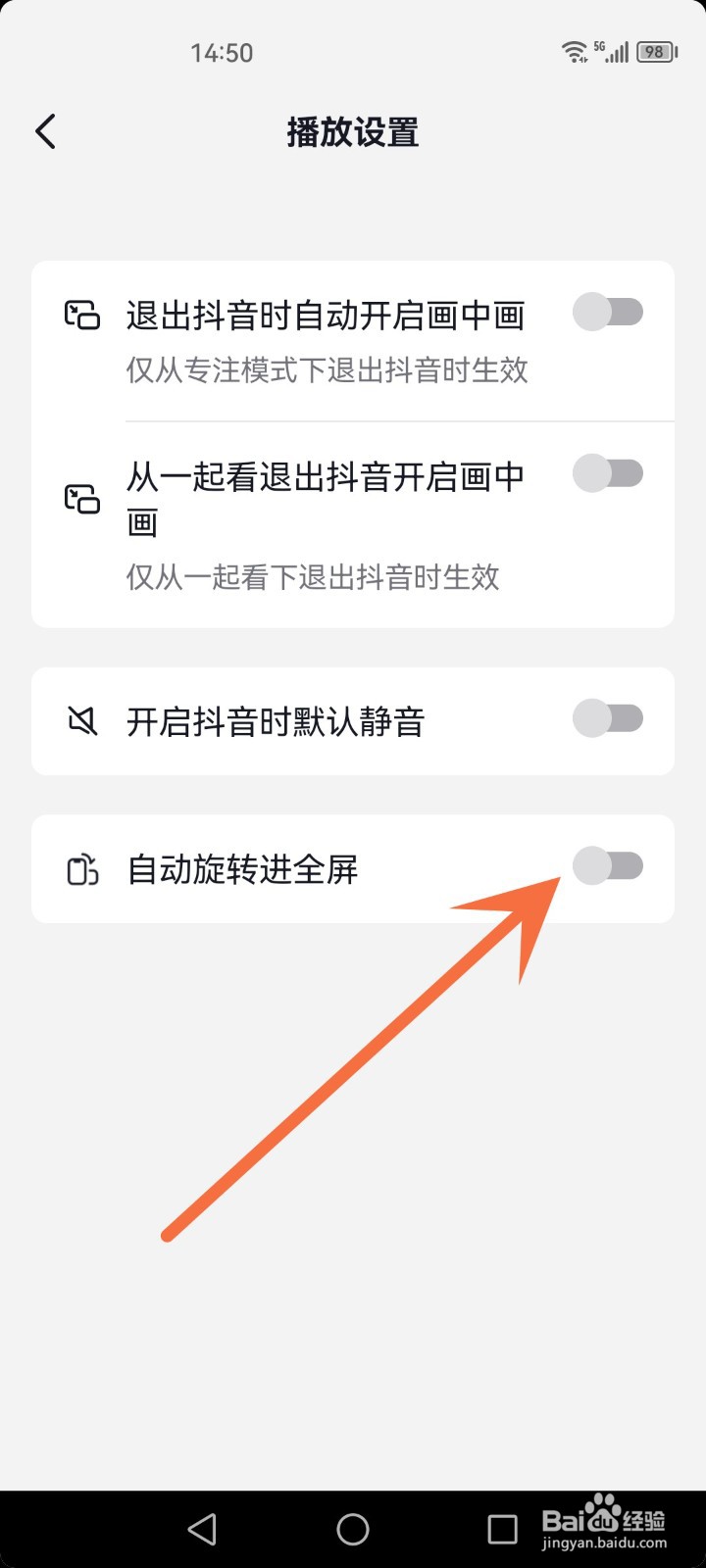Tap the auto-rotate phone icon beside 自动旋转进全屏
706x1568 pixels.
82,869
